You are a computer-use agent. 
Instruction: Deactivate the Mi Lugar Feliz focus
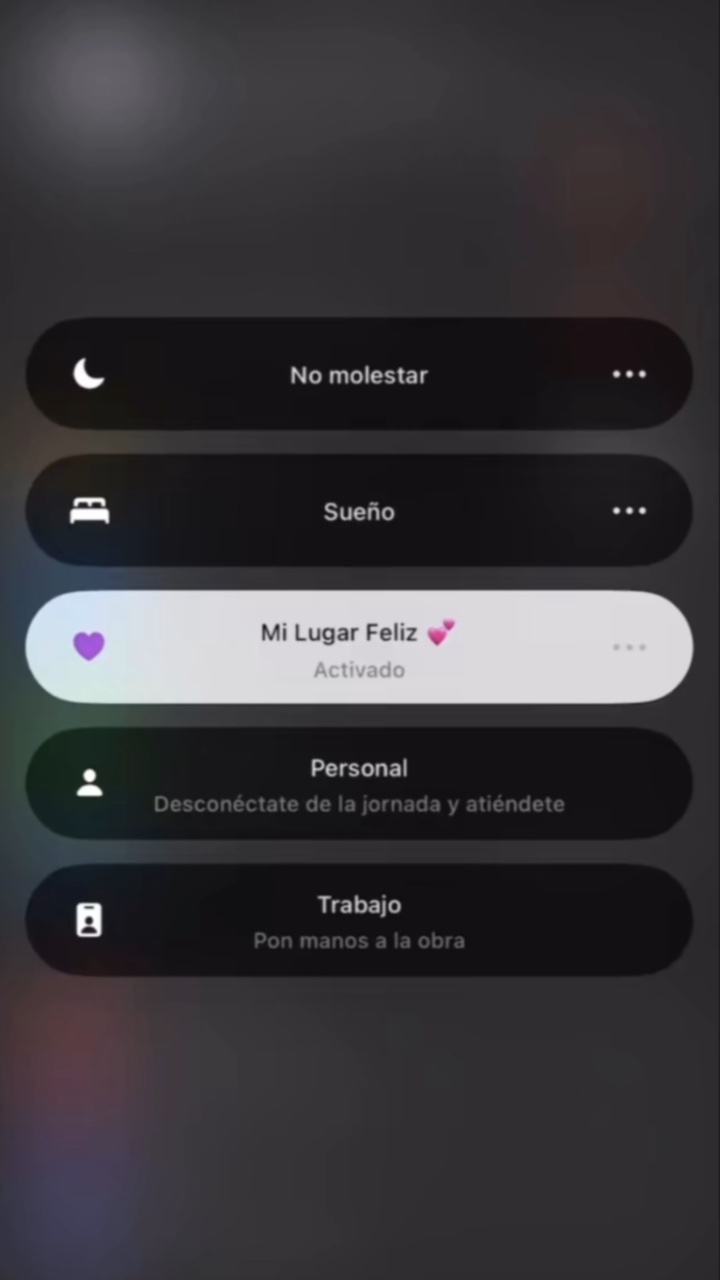pos(358,648)
